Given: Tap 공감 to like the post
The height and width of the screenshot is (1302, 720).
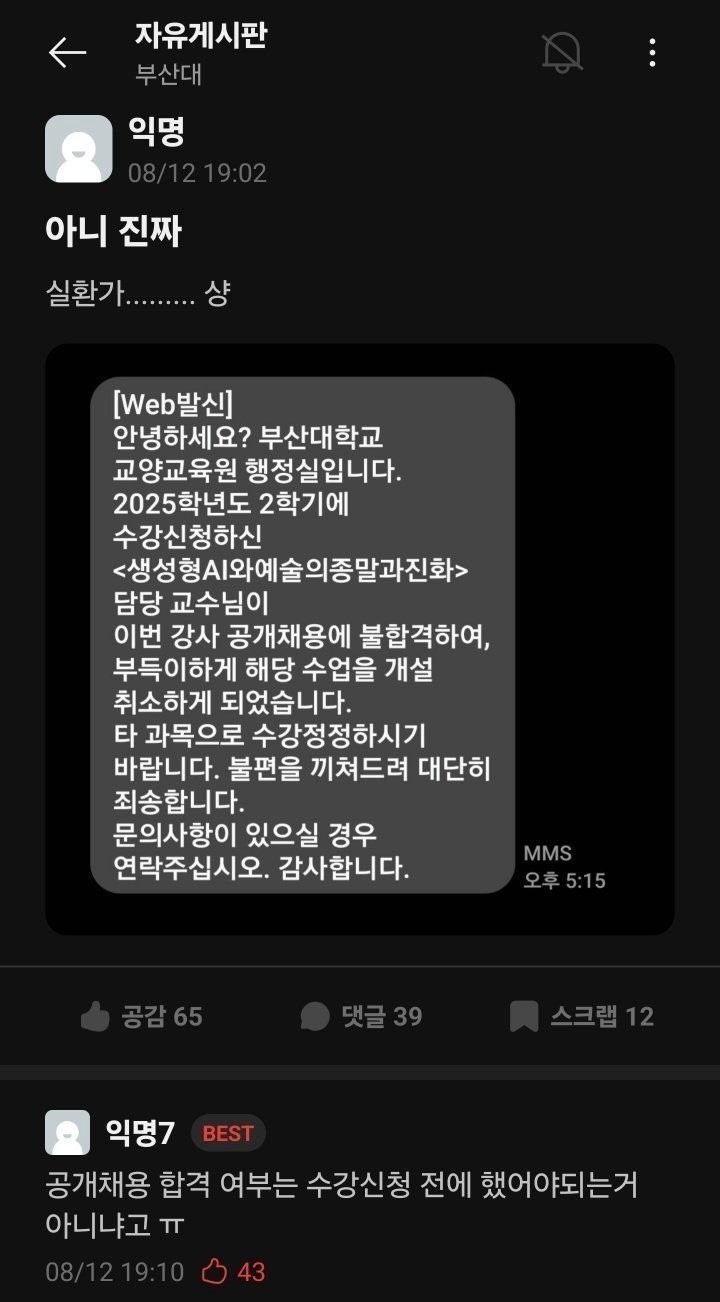Looking at the screenshot, I should coord(141,1017).
